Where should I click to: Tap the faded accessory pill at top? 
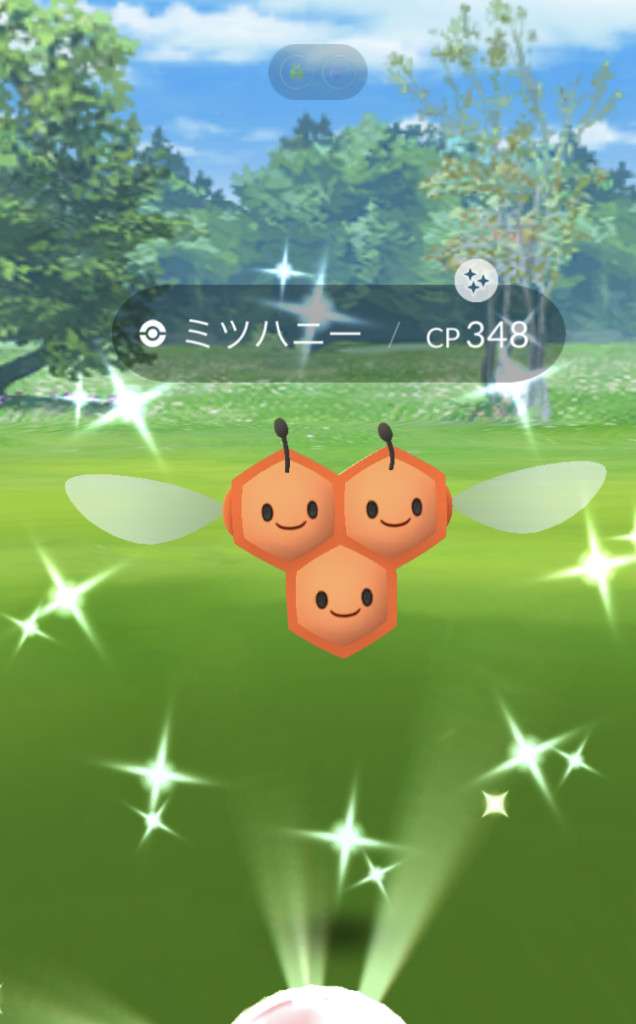[318, 72]
